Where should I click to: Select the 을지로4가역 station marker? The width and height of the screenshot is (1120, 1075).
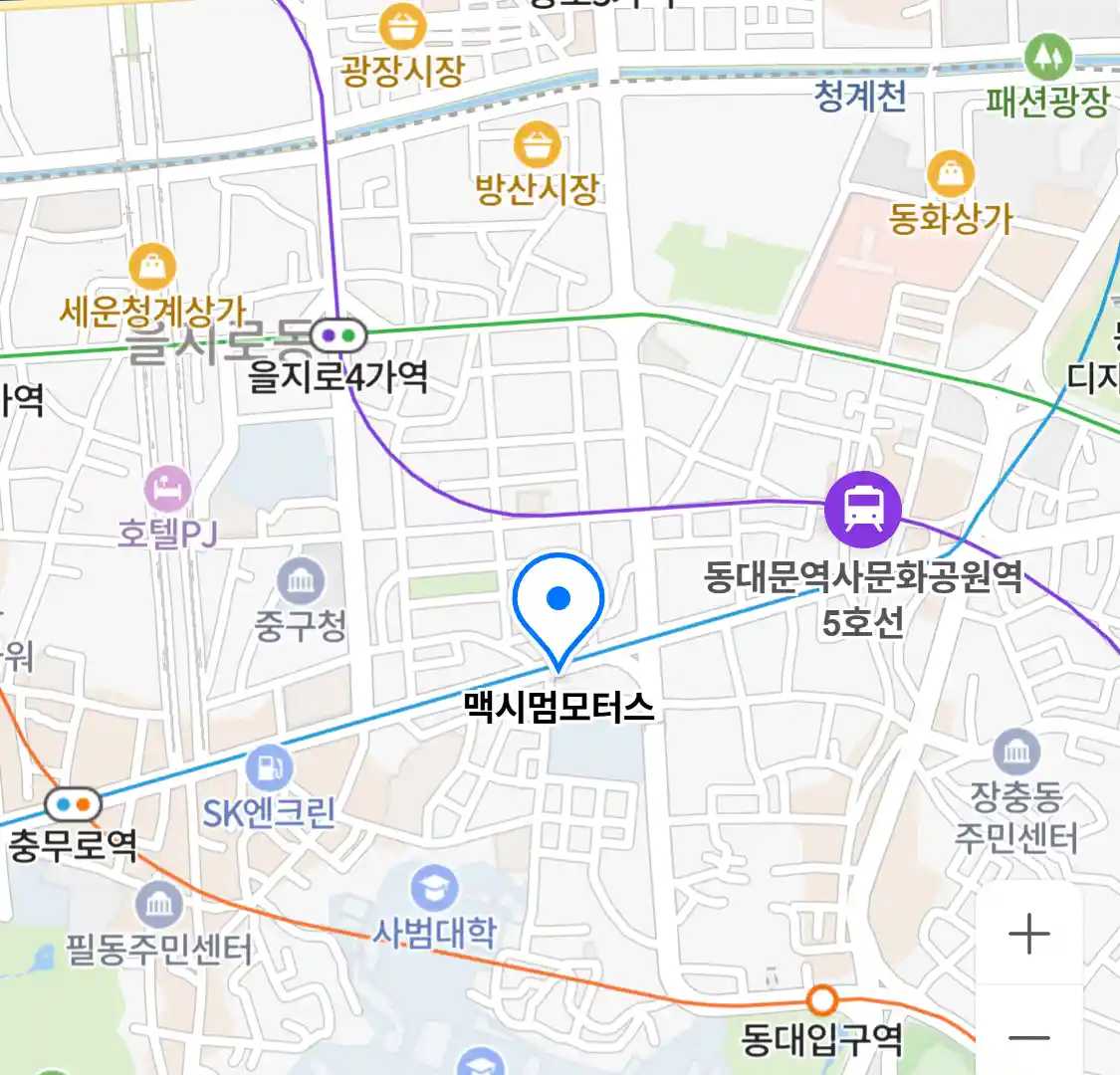[x=337, y=336]
